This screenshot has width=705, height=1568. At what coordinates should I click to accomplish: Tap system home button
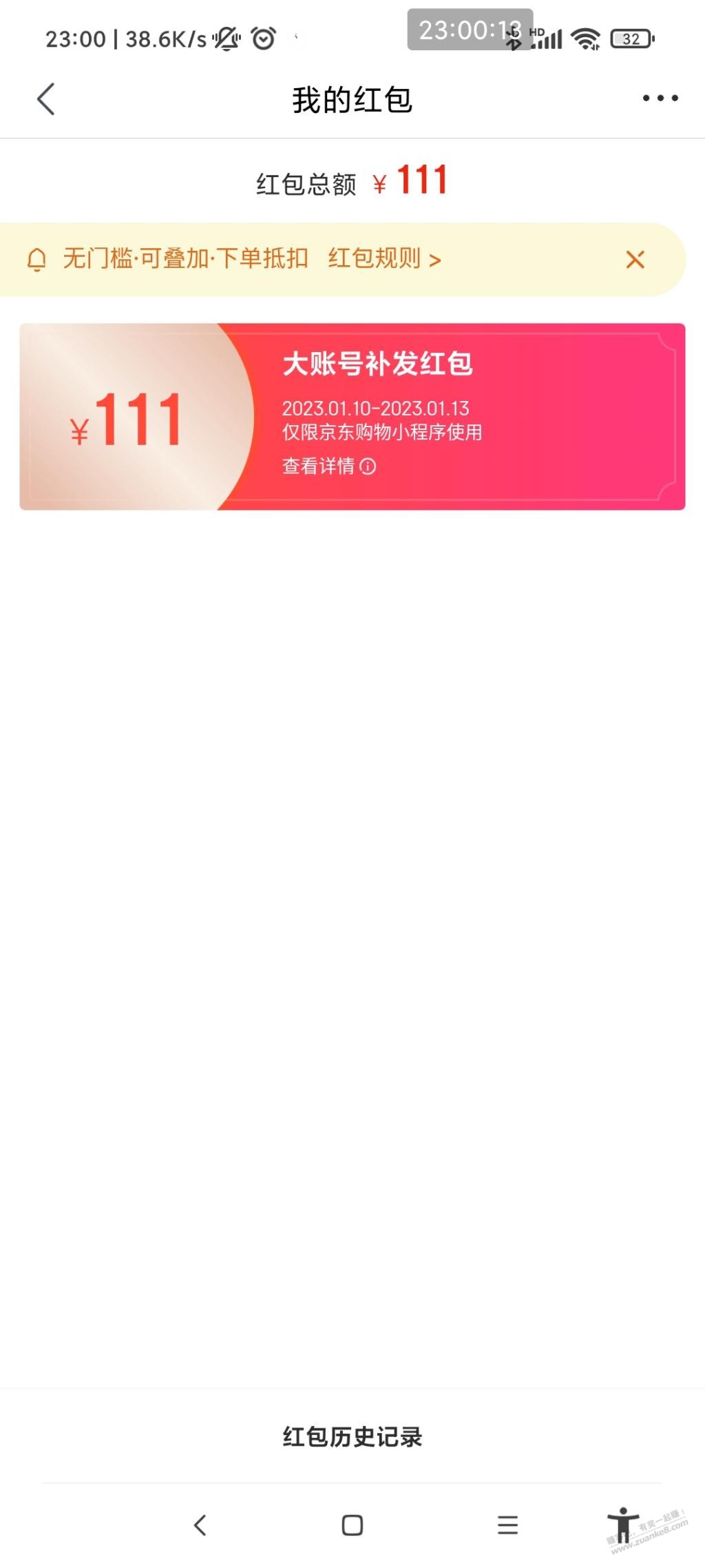[x=352, y=1525]
